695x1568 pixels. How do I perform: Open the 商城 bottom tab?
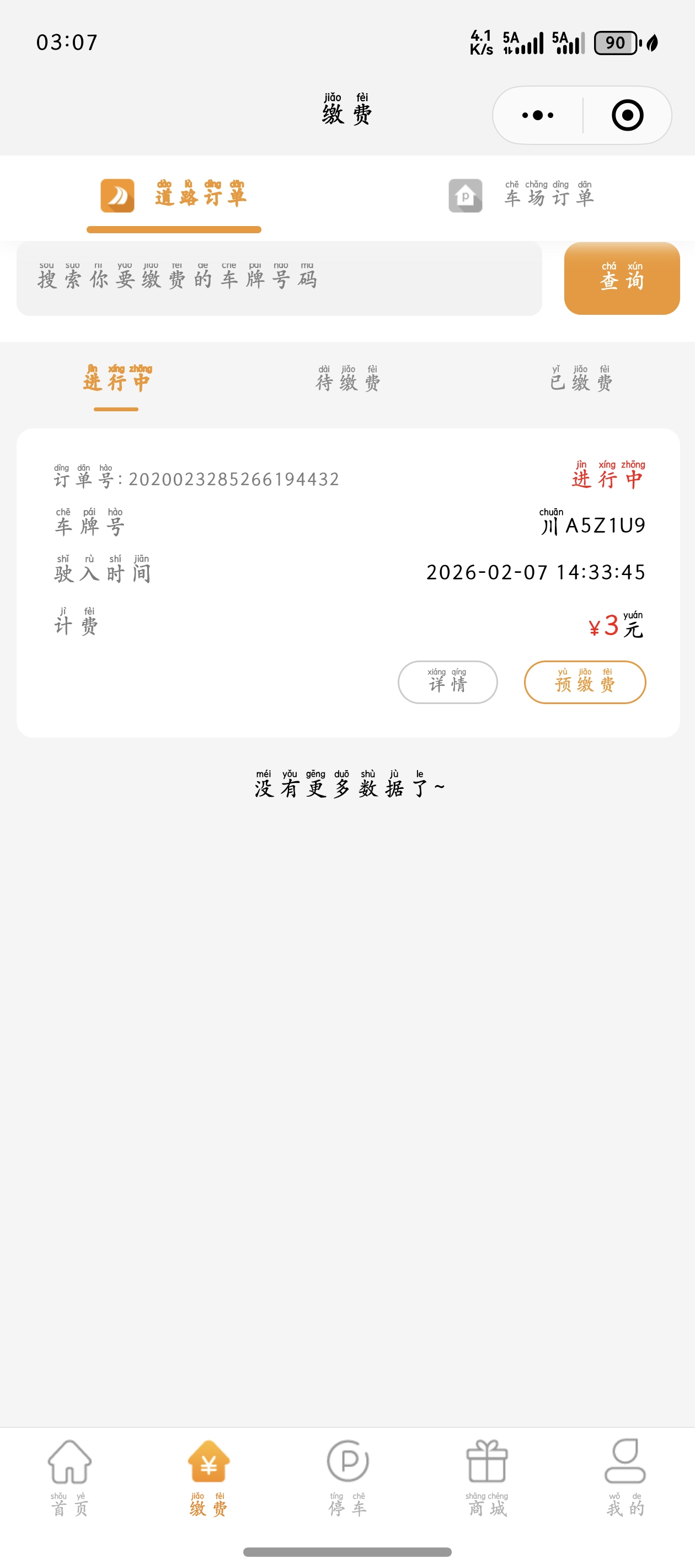click(487, 1476)
